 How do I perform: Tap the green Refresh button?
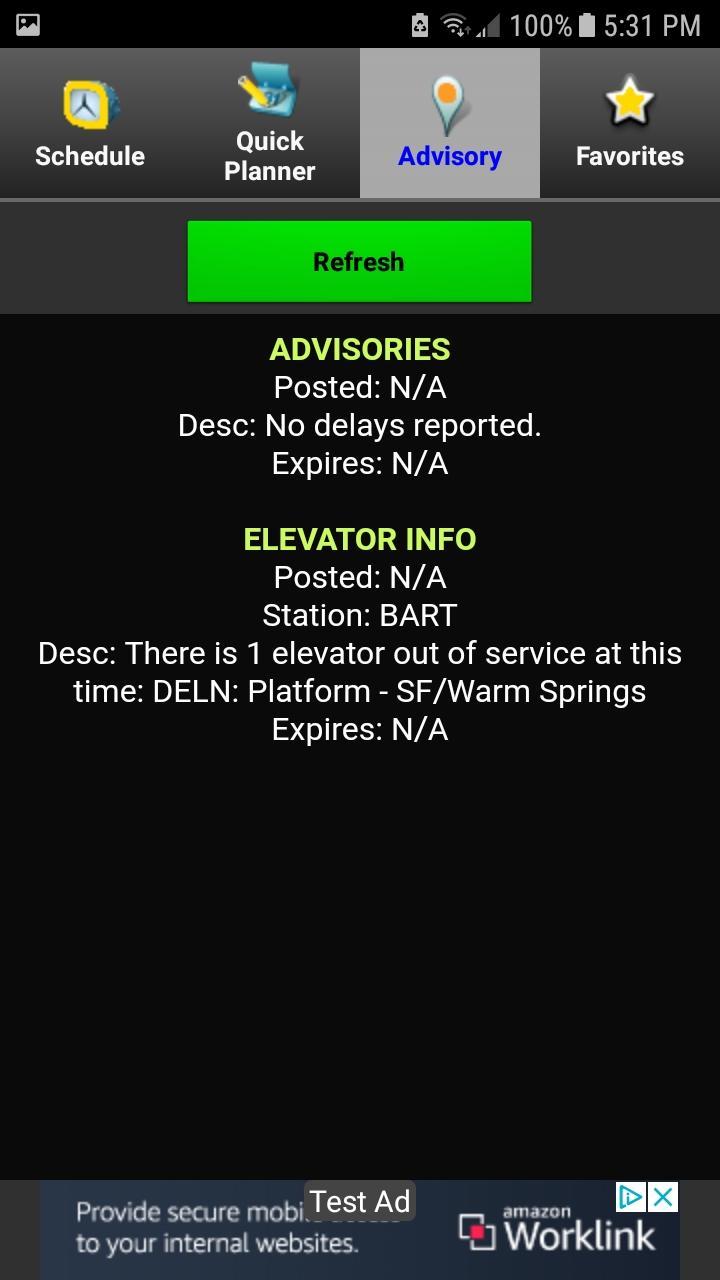pos(359,262)
